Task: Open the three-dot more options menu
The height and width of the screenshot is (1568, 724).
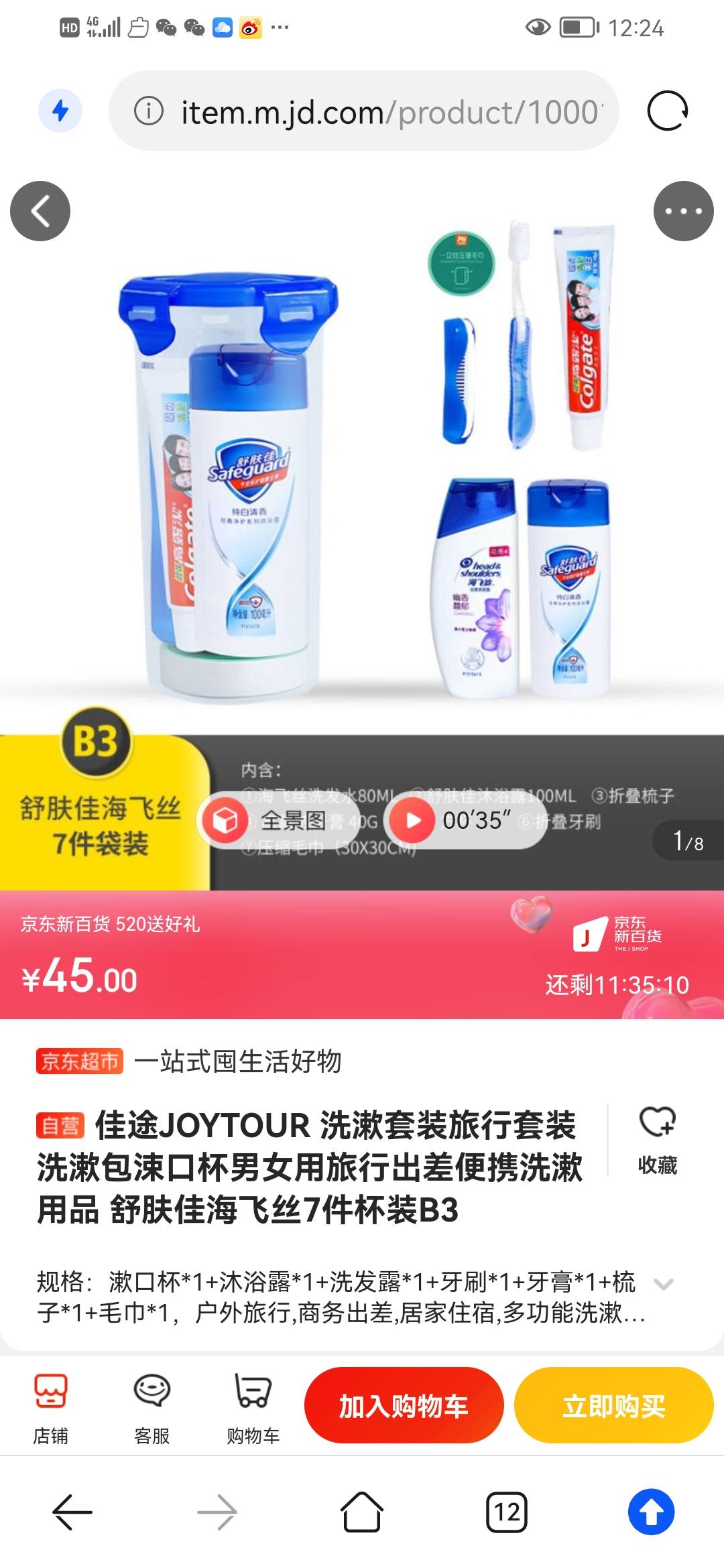Action: (x=683, y=211)
